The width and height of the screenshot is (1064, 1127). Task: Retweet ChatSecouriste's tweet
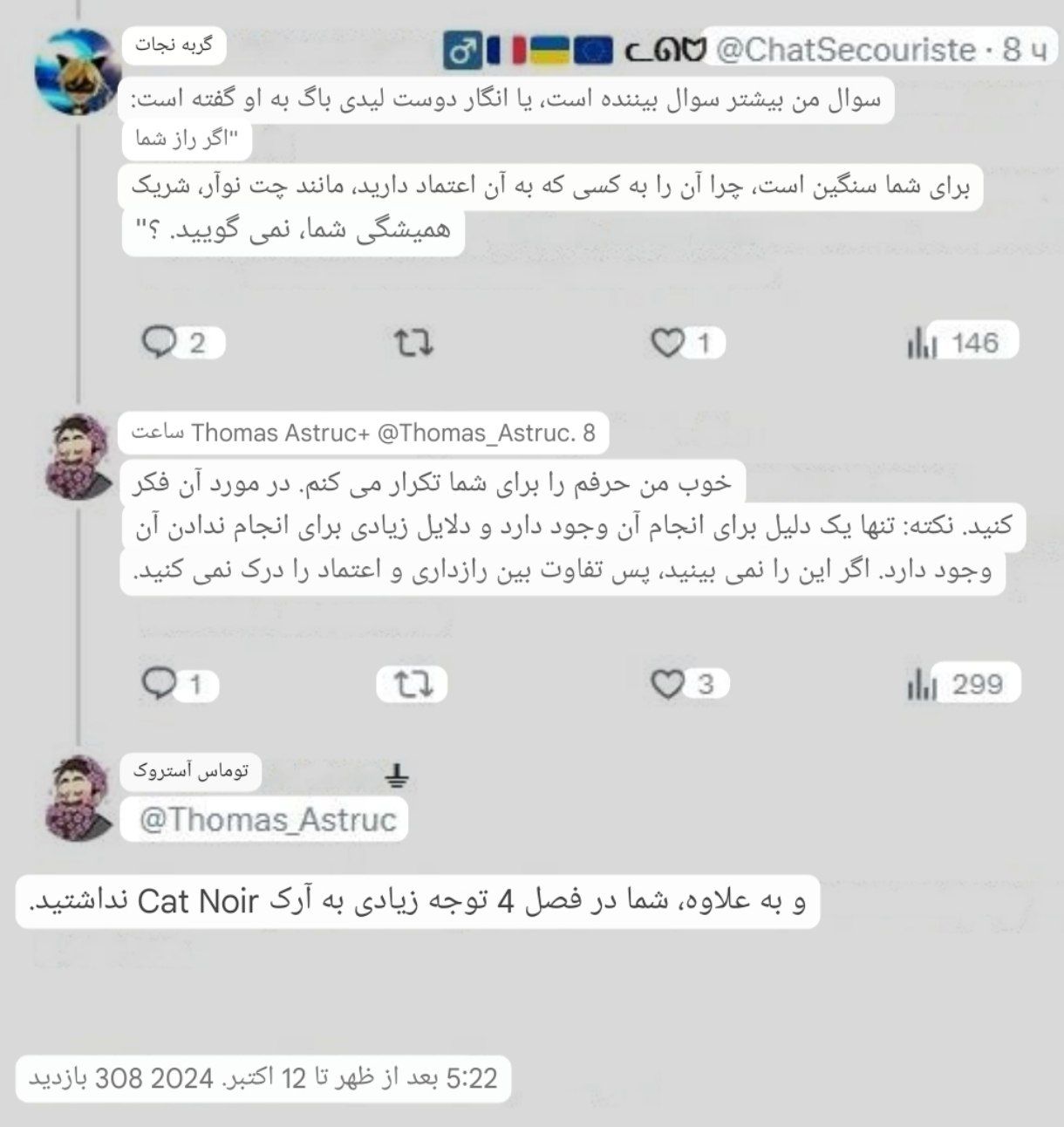point(413,343)
